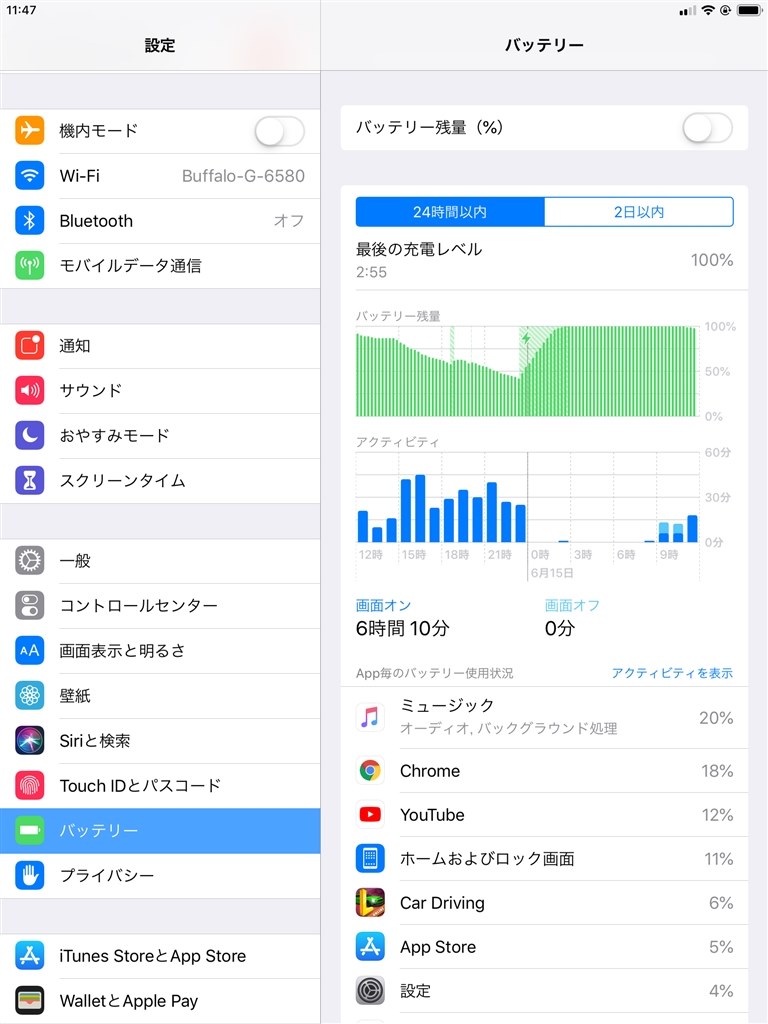Tap アクティビティを表示 link
Screen dimensions: 768x1024
click(x=673, y=673)
